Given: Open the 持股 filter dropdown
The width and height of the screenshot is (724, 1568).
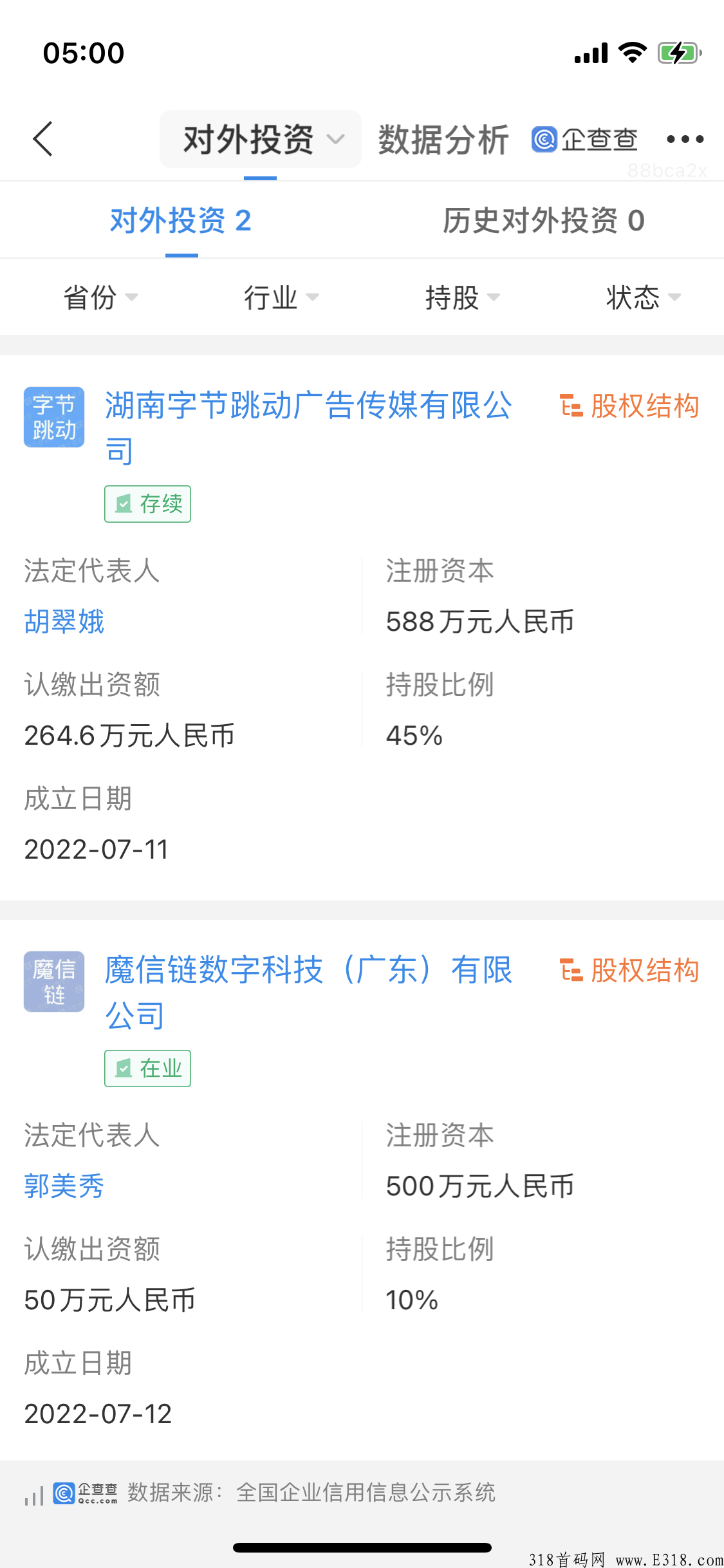Looking at the screenshot, I should 463,297.
